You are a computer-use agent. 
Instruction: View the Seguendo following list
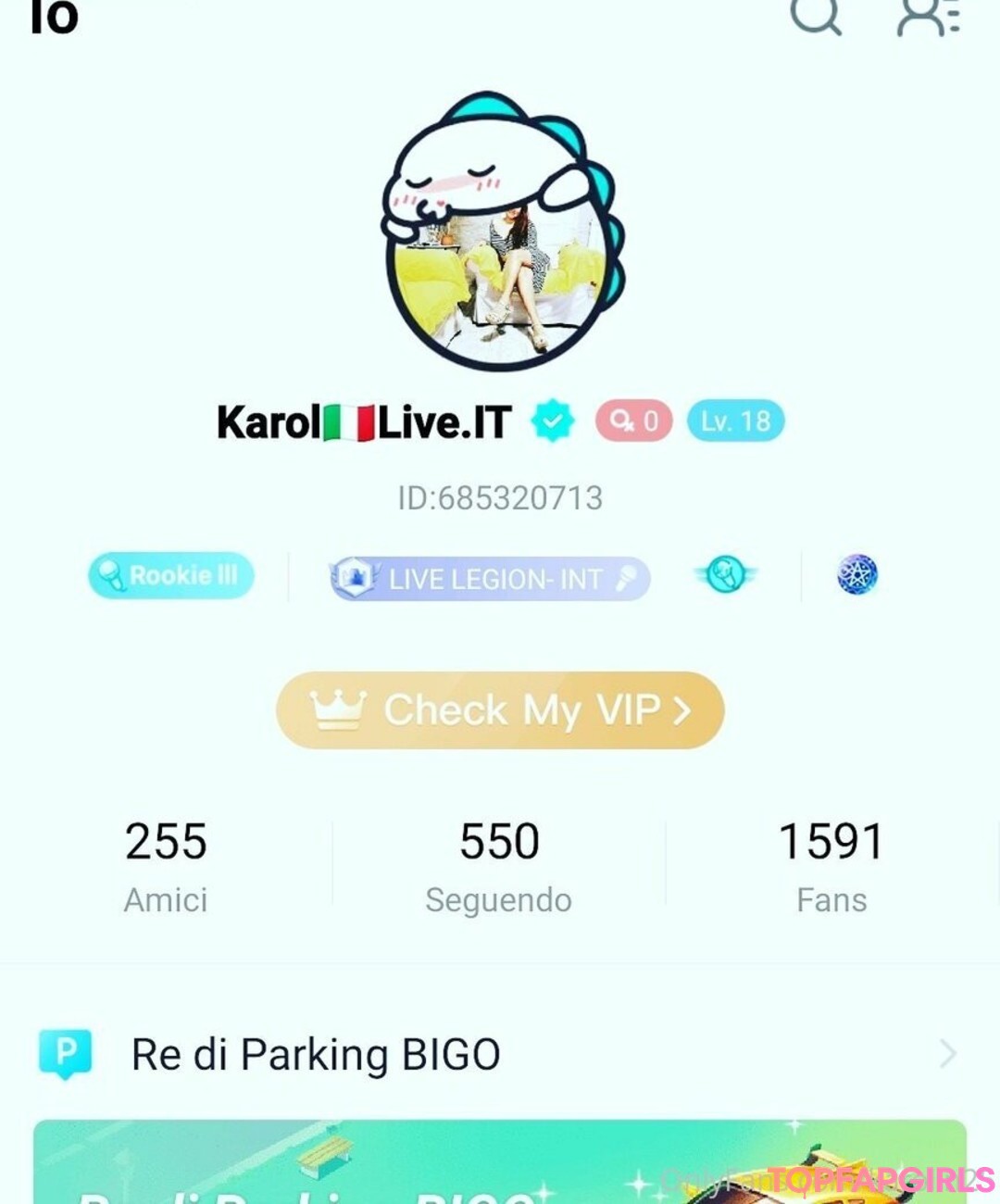499,865
